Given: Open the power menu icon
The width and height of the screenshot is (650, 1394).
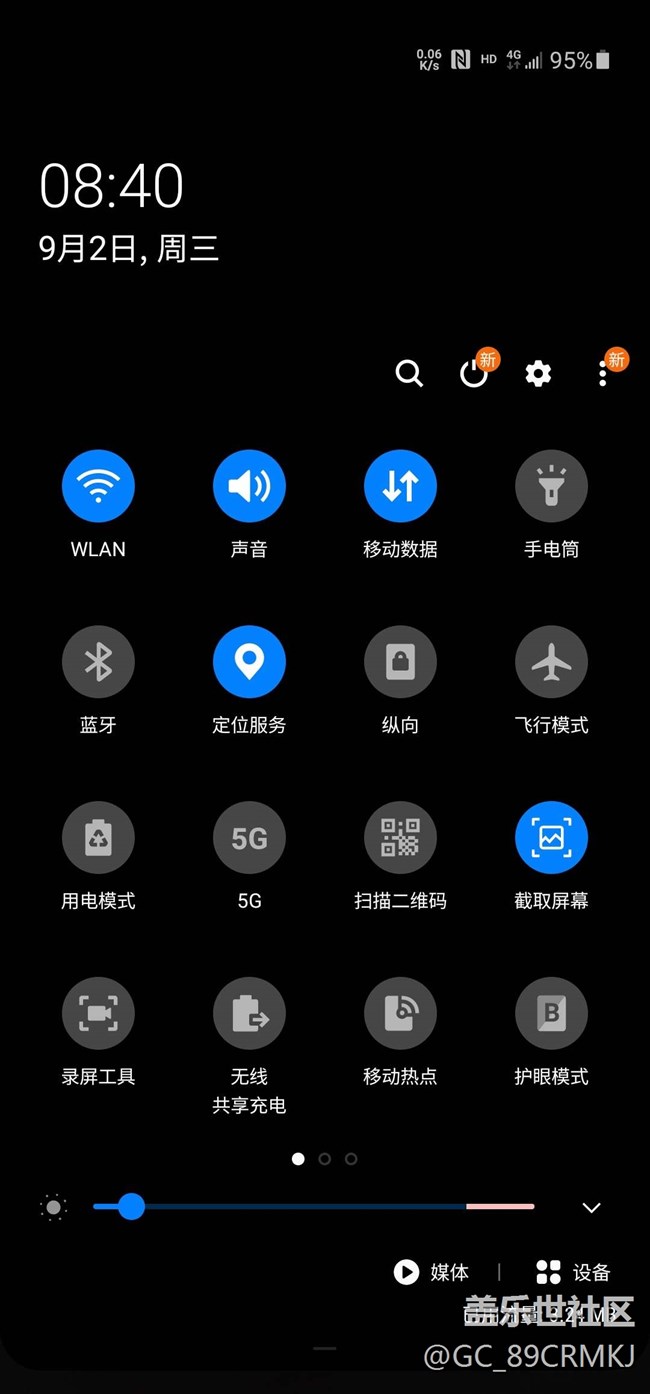Looking at the screenshot, I should (474, 373).
